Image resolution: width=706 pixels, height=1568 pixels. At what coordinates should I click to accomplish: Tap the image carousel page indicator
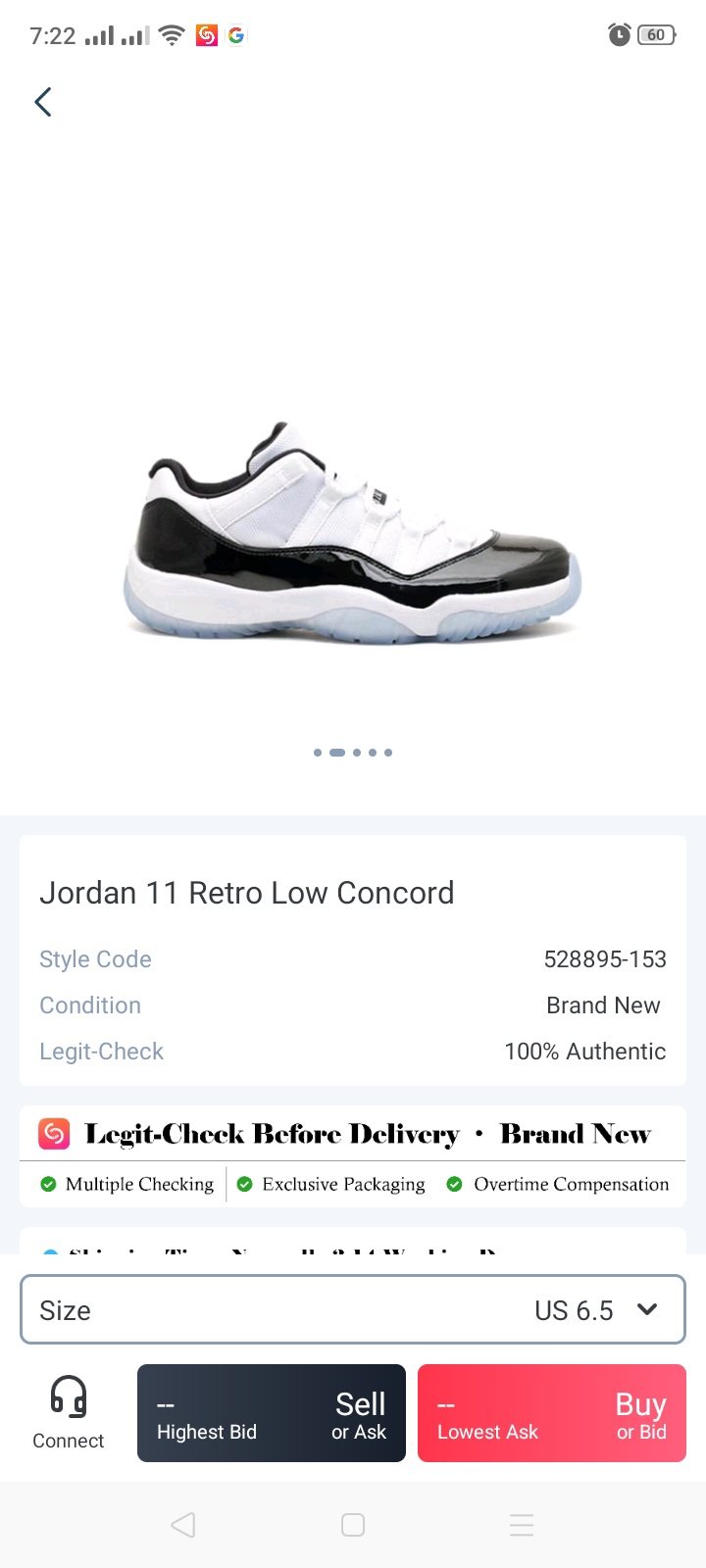[353, 753]
